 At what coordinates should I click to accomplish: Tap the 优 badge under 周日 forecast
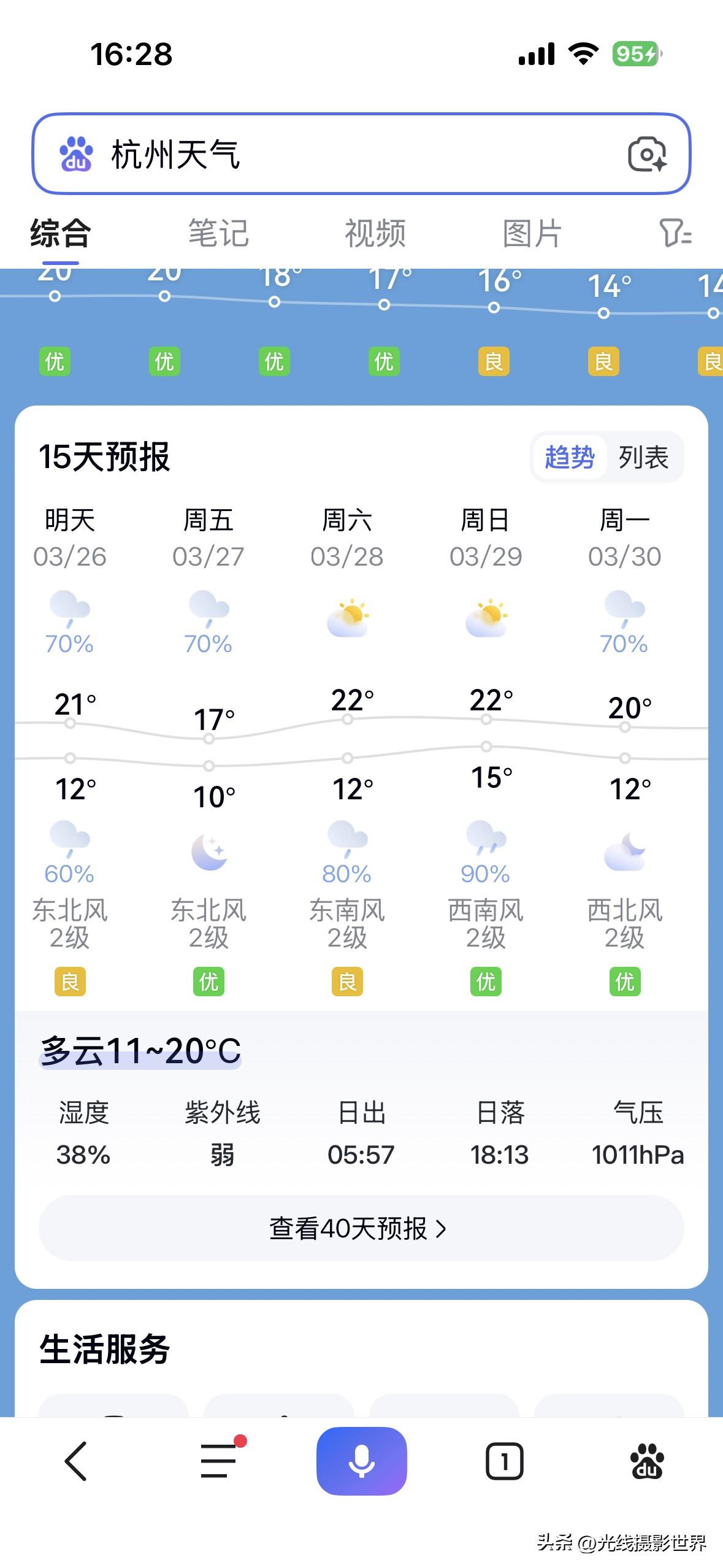(x=485, y=980)
